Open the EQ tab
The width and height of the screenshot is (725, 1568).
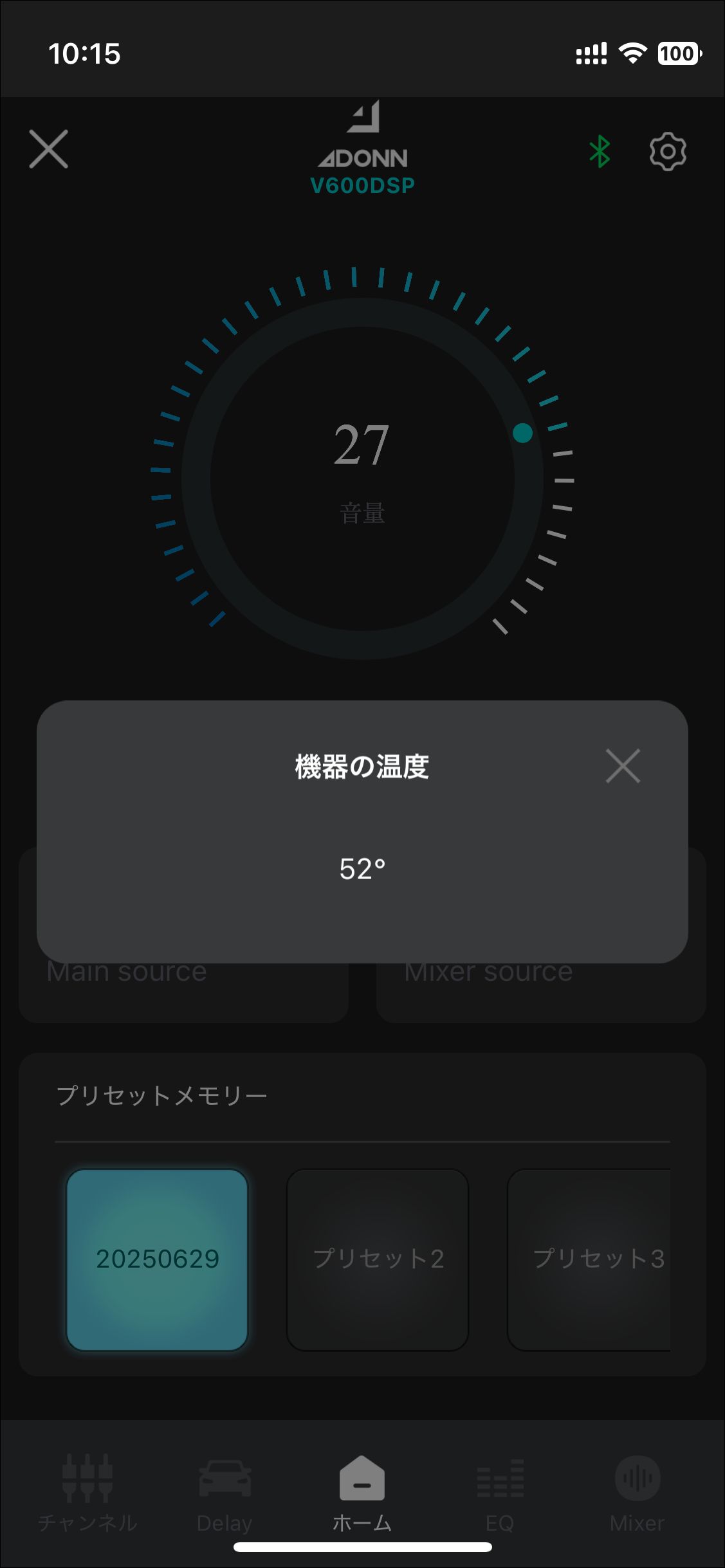click(x=500, y=1493)
